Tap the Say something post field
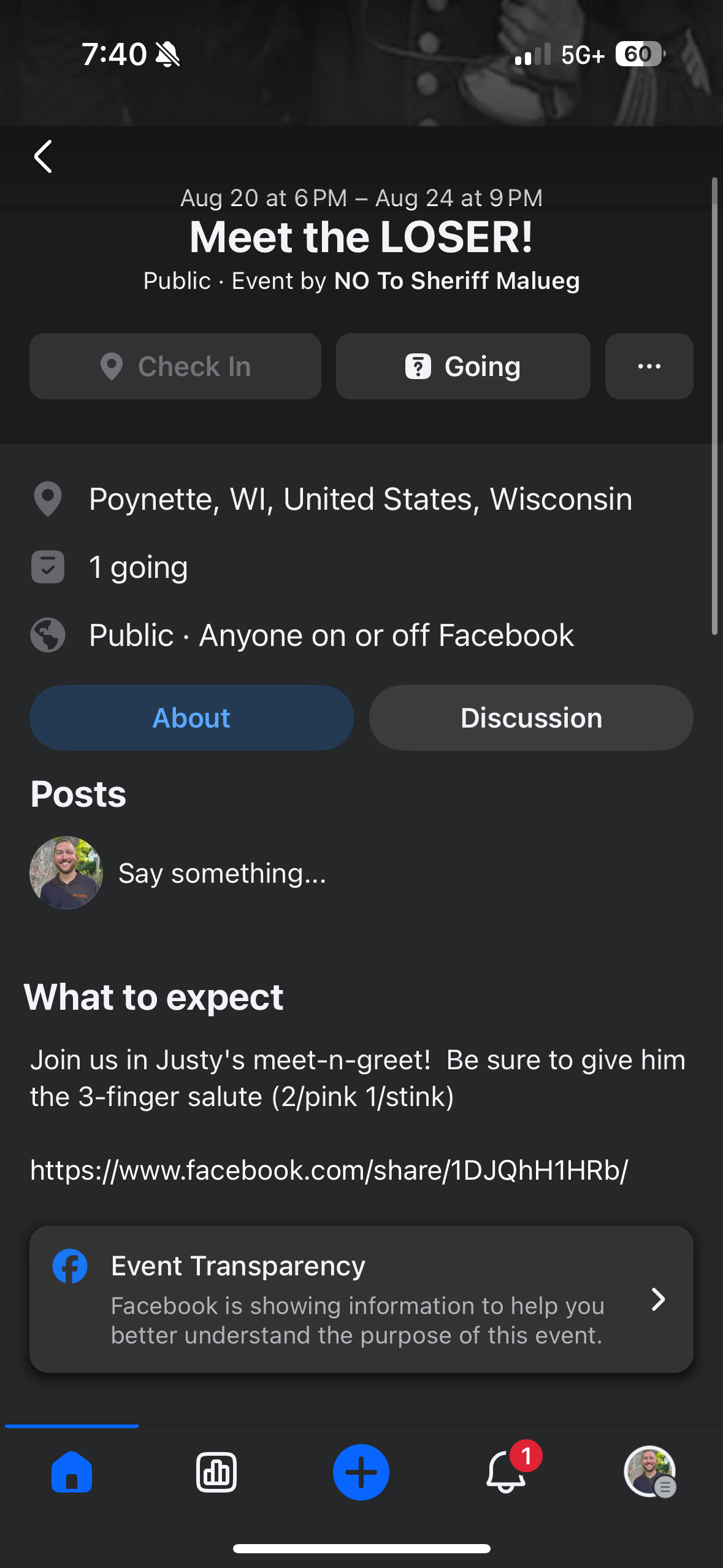The height and width of the screenshot is (1568, 723). (222, 873)
